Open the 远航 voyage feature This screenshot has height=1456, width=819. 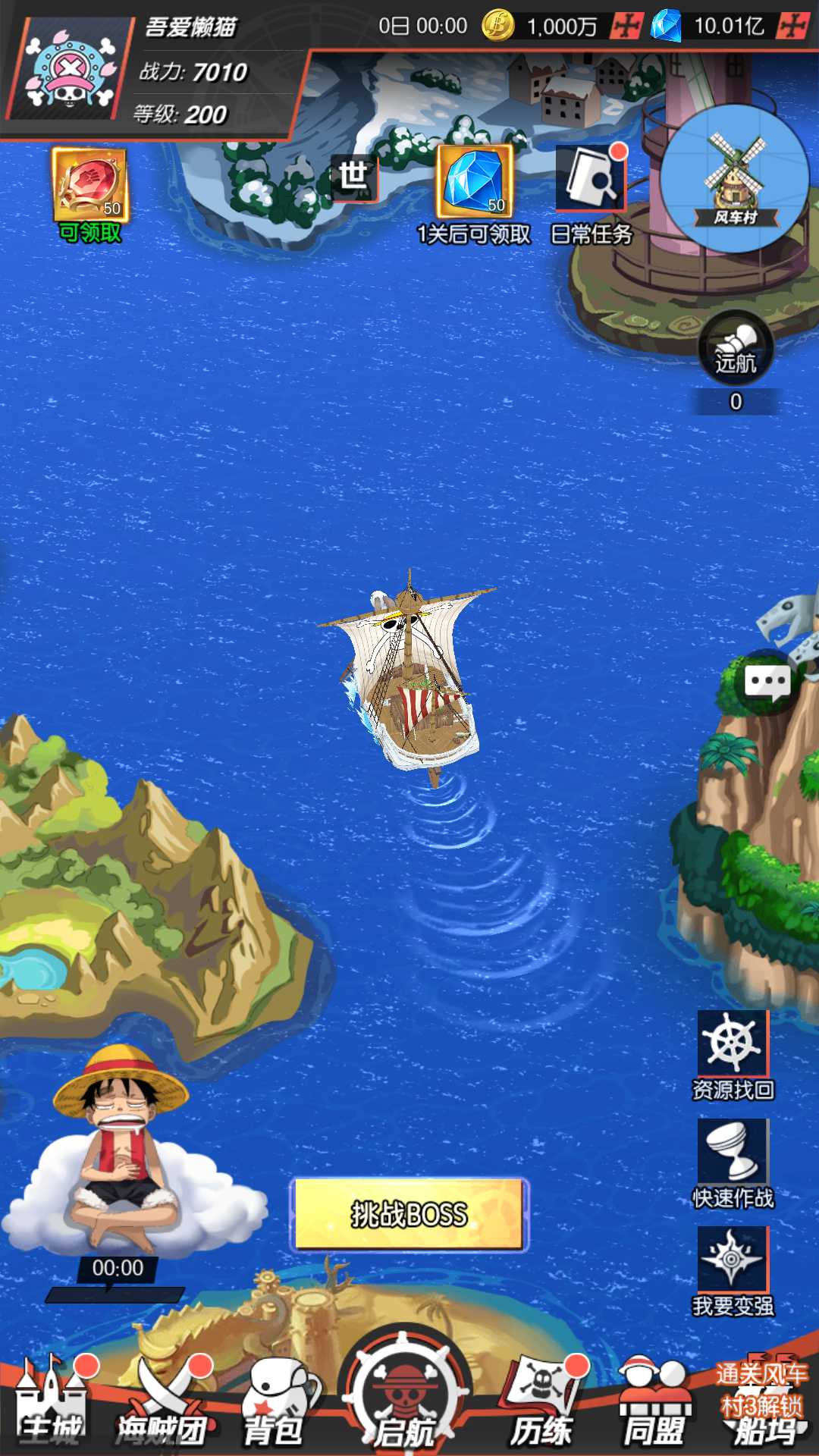[735, 350]
